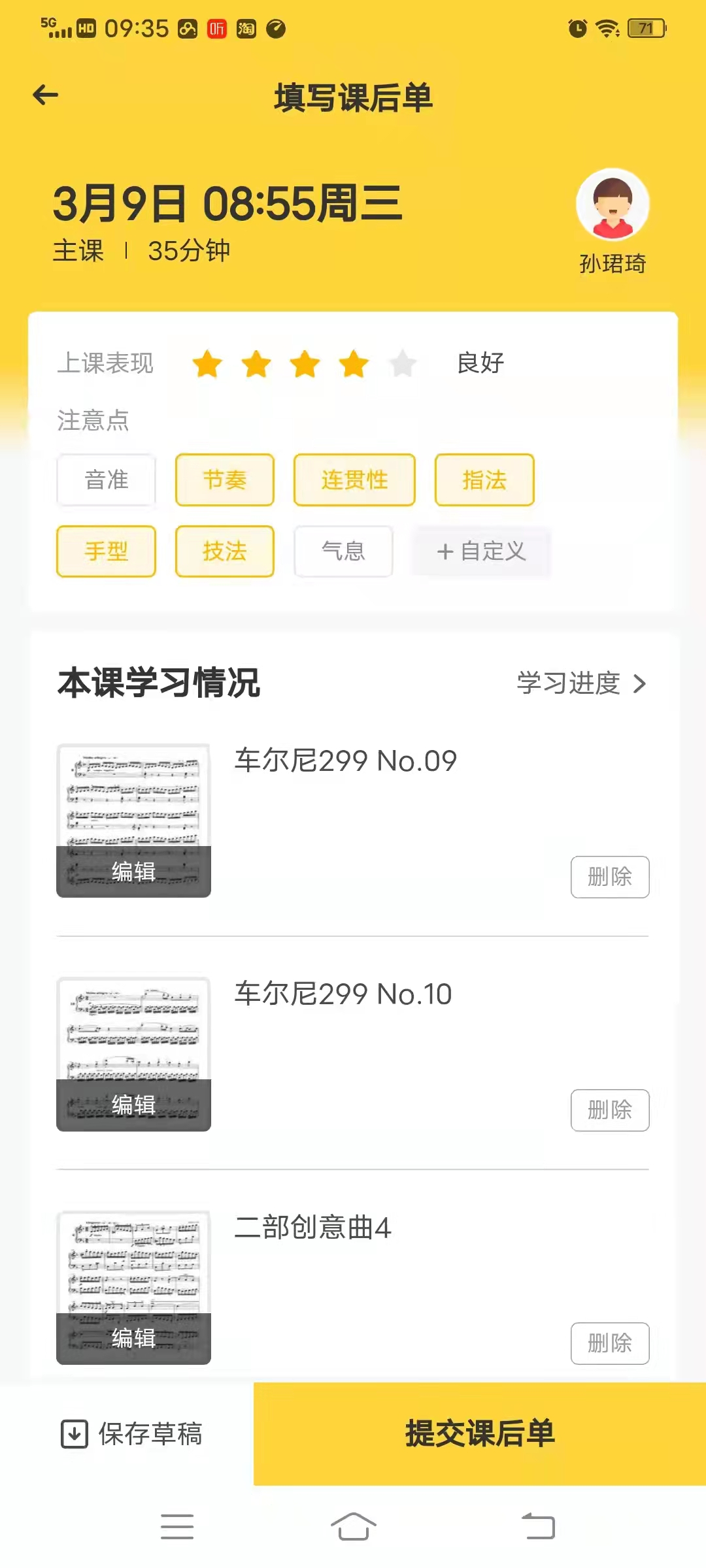Go to the system home screen
Image resolution: width=706 pixels, height=1568 pixels.
353,1527
